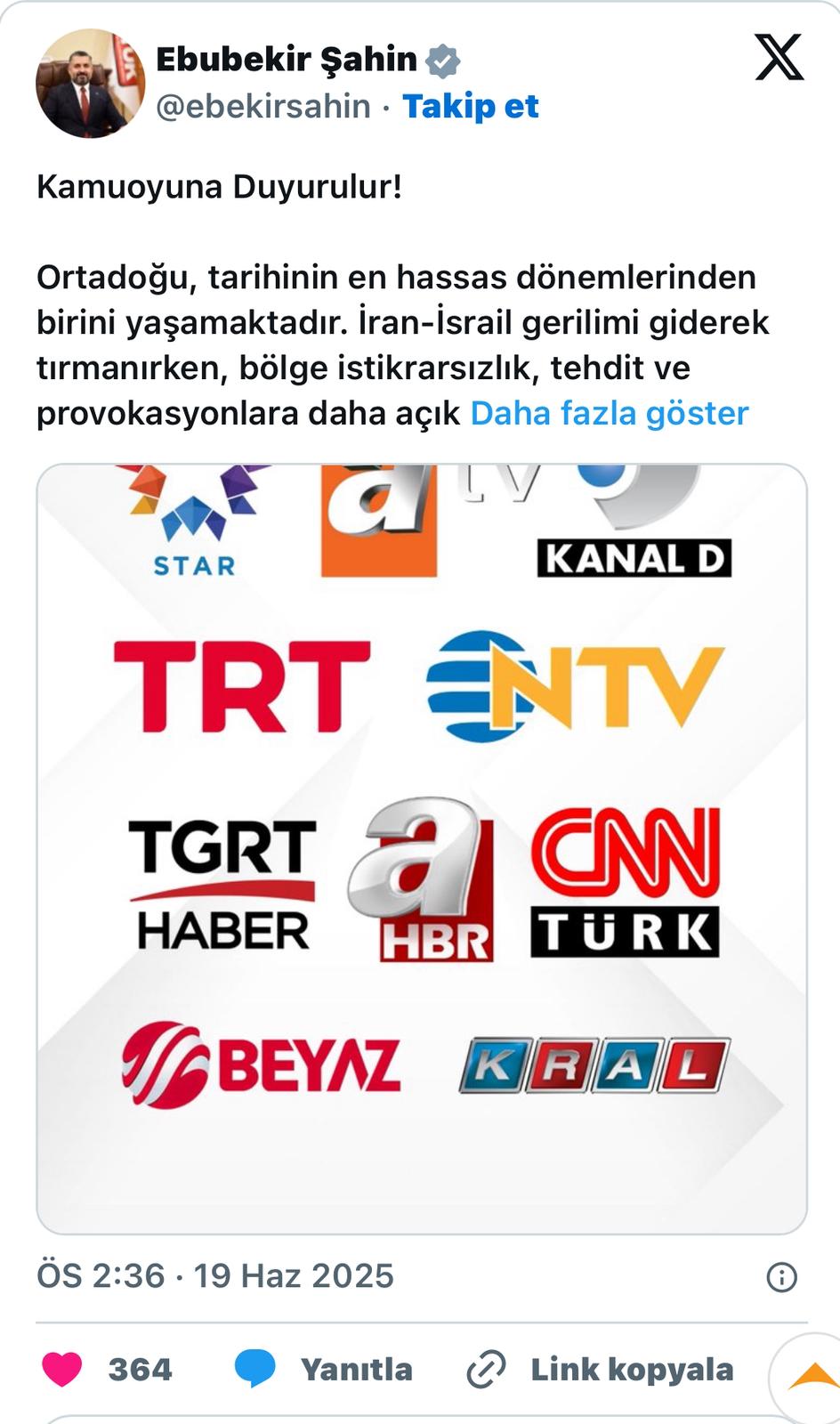Expand the tweet with Daha fazla göster

(x=610, y=413)
